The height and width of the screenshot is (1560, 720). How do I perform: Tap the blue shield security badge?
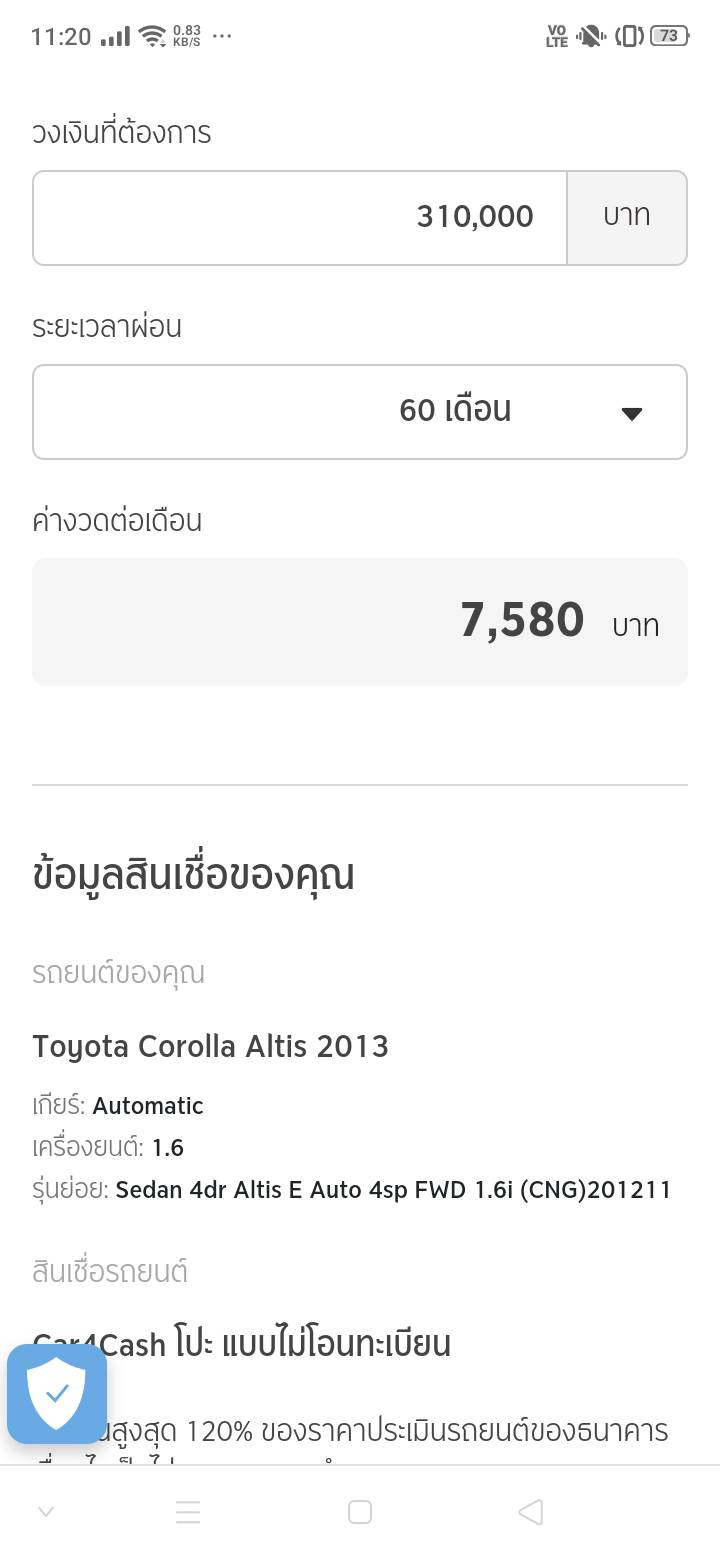point(57,1393)
